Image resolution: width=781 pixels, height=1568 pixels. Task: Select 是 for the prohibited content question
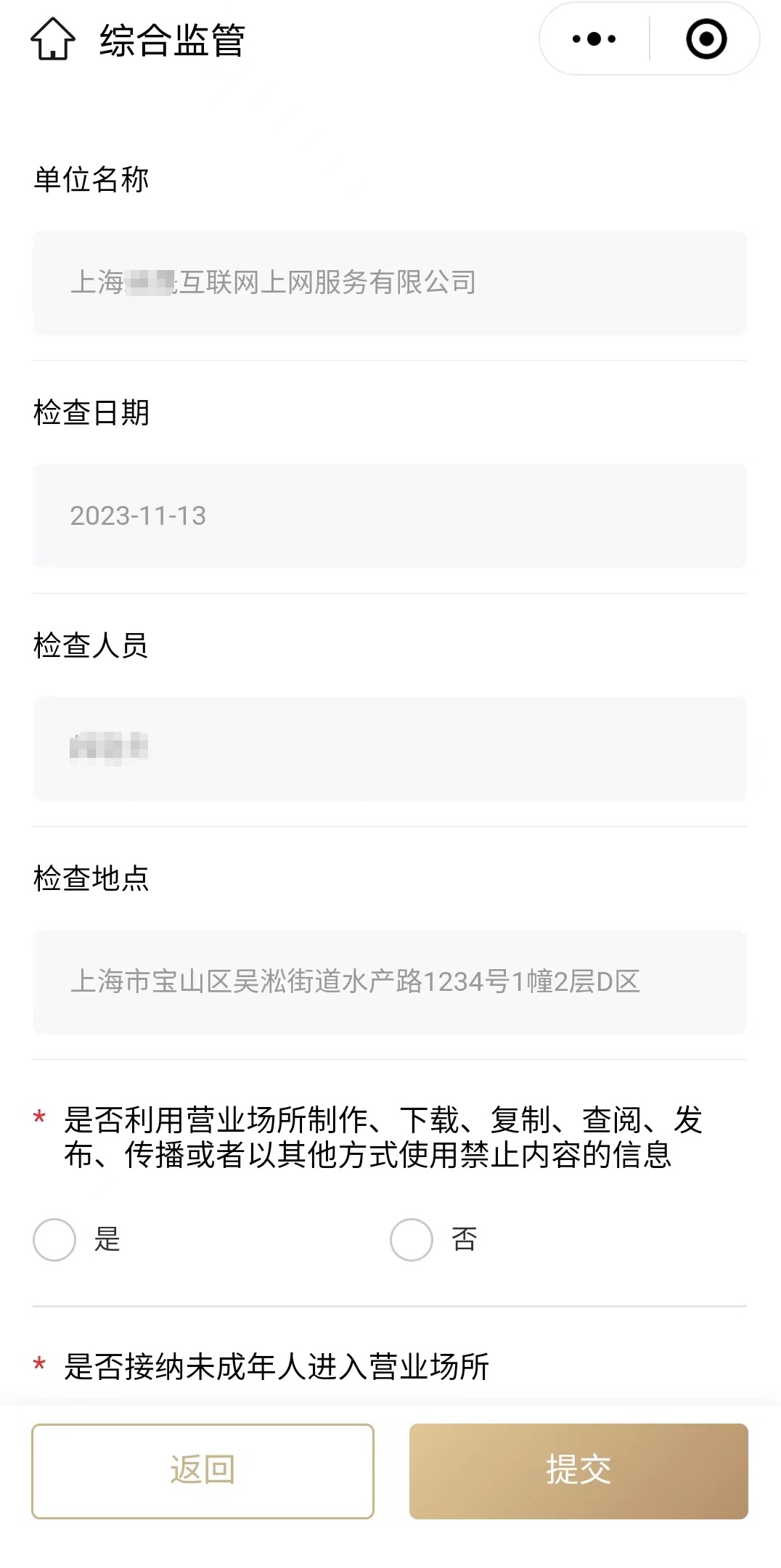pos(55,1239)
